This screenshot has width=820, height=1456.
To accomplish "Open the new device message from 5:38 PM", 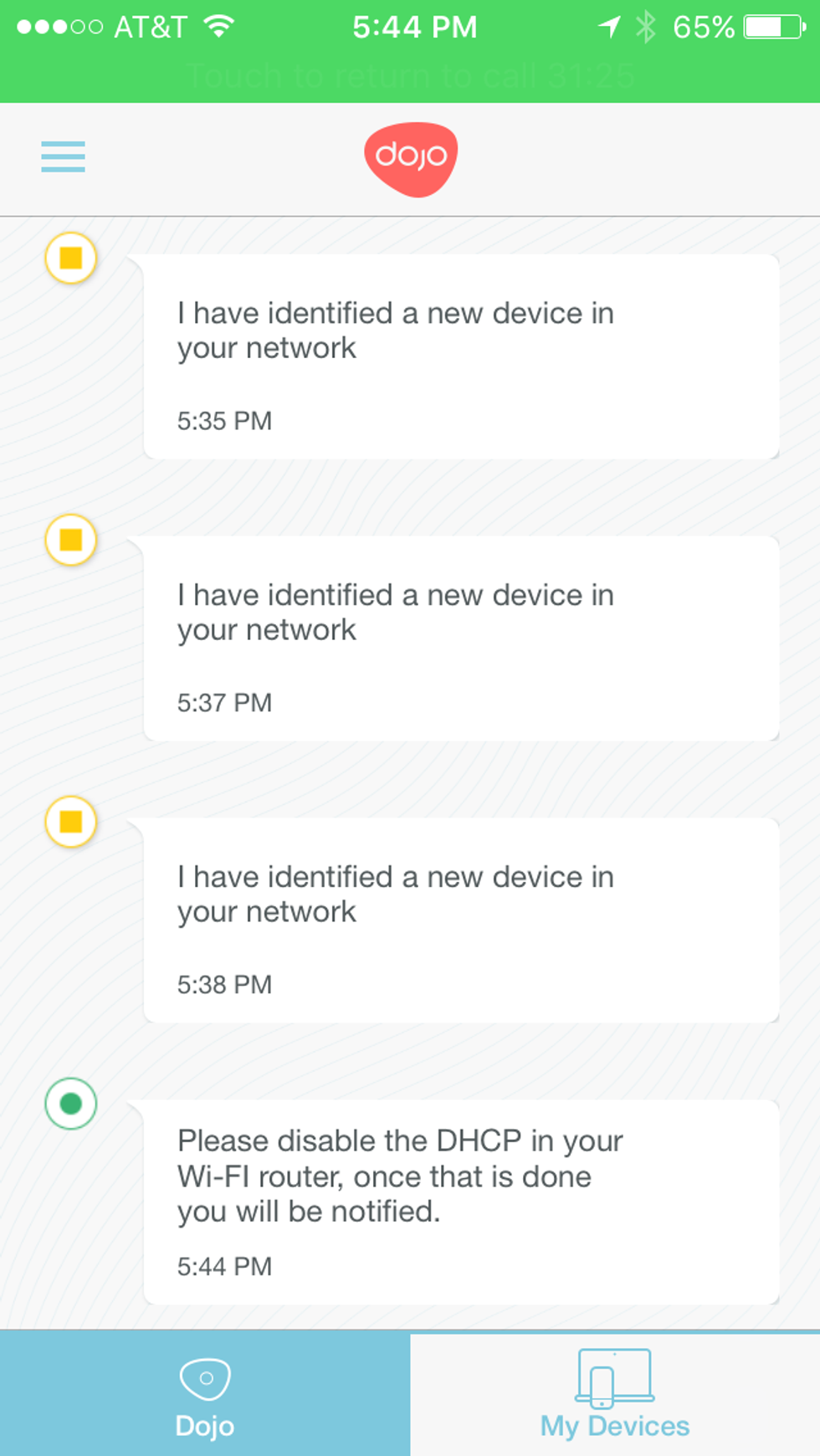I will pyautogui.click(x=460, y=920).
